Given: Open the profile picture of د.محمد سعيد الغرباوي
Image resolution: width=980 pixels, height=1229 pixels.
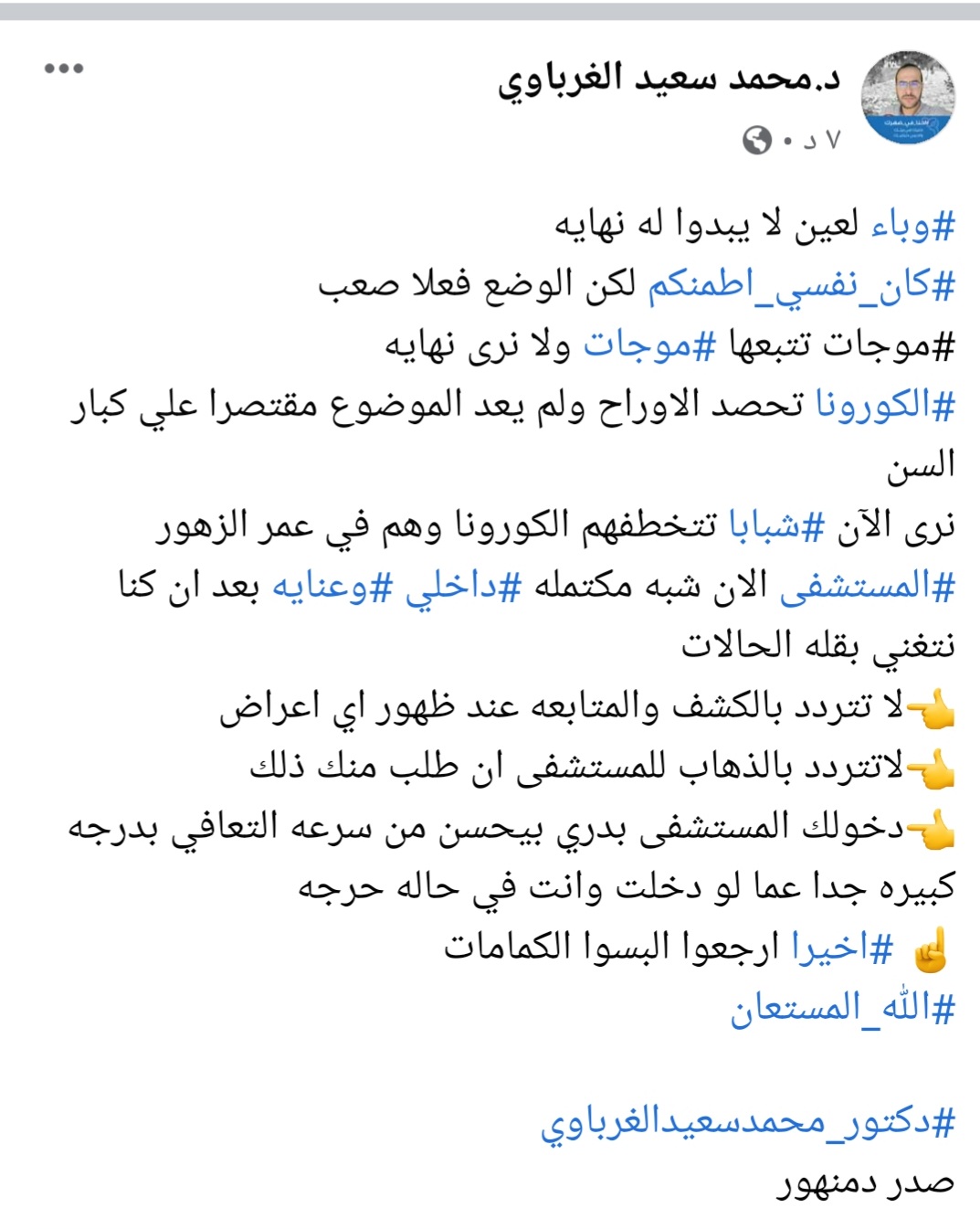Looking at the screenshot, I should [908, 98].
